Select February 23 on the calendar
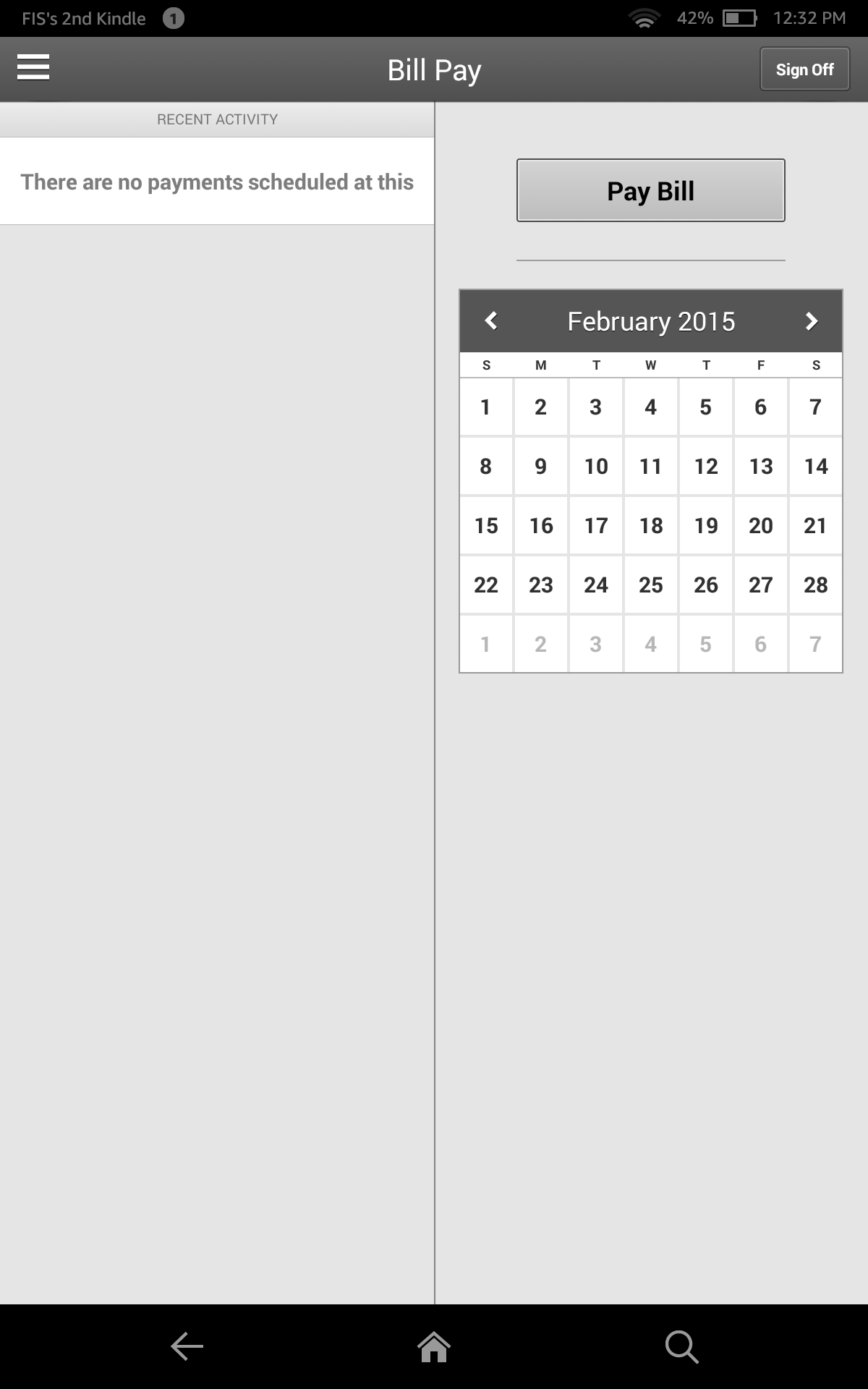The height and width of the screenshot is (1389, 868). (x=541, y=585)
